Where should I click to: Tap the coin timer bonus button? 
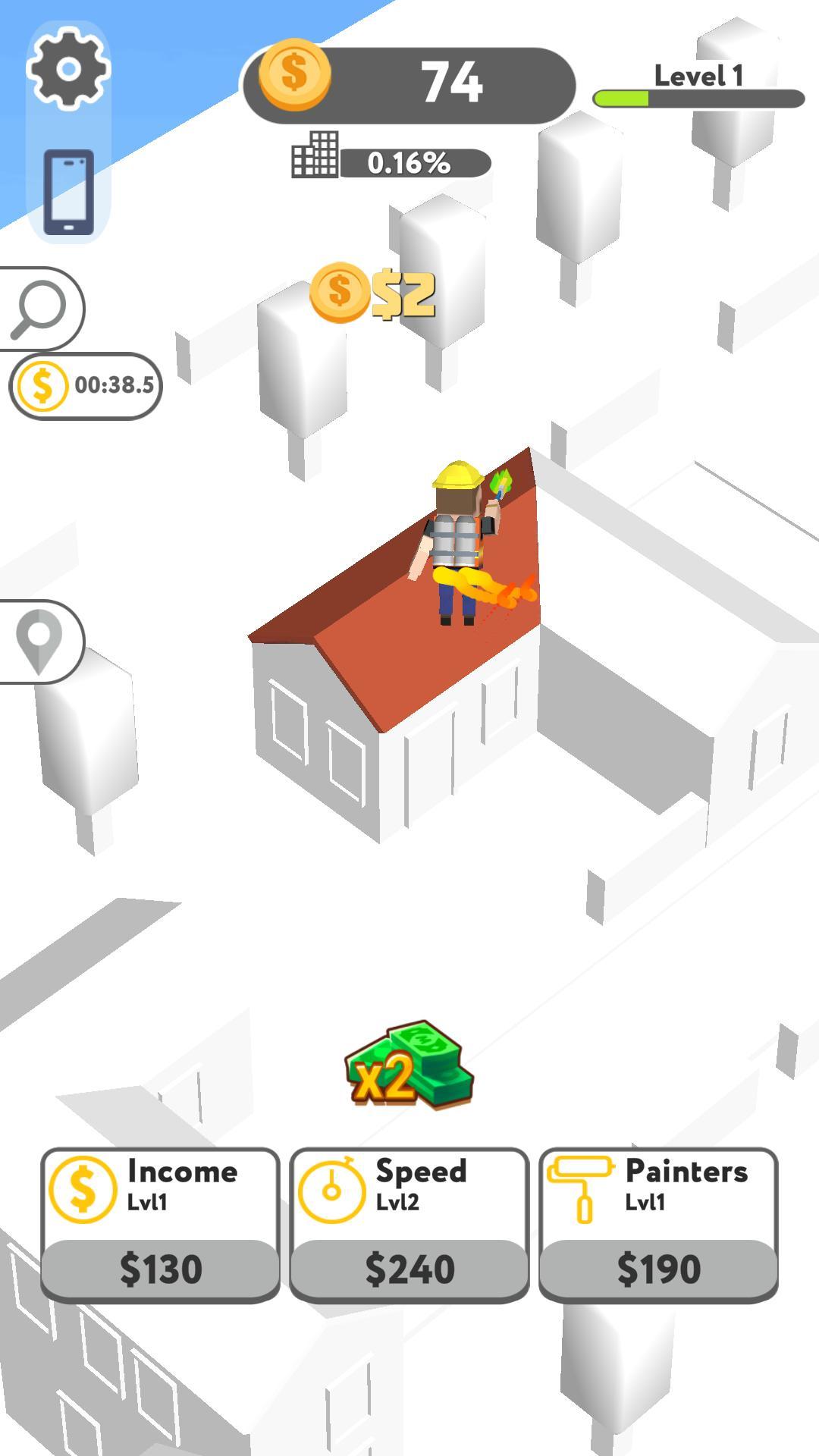pos(86,386)
